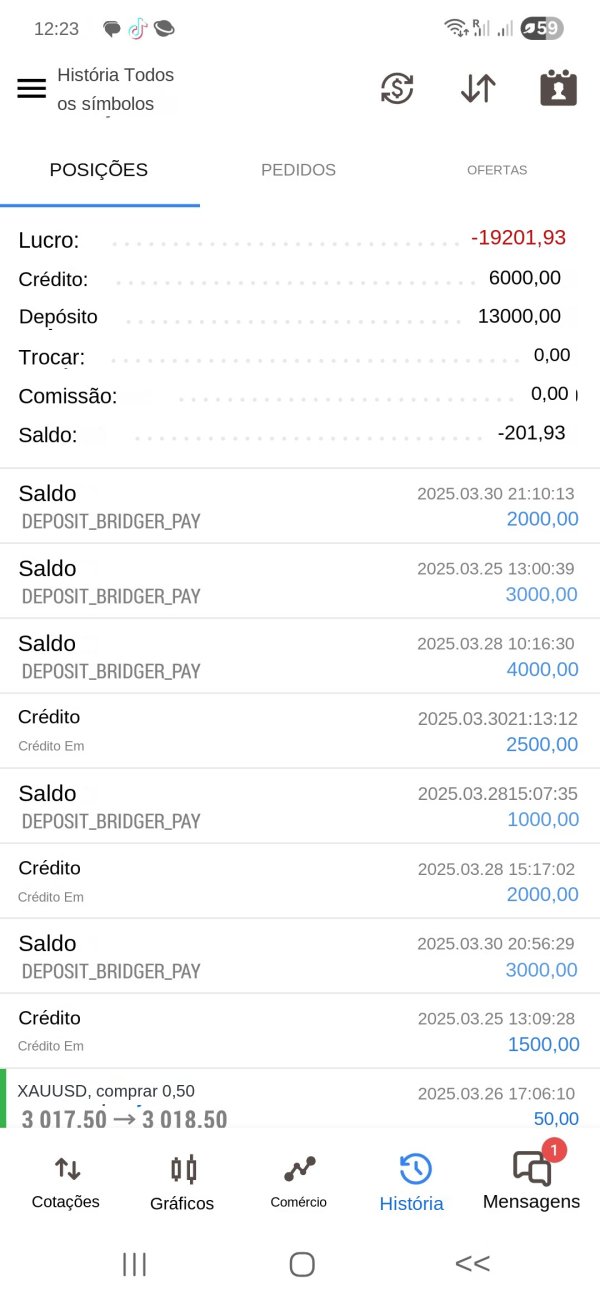Open the calendar date range filter
Screen dimensions: 600x1300
coord(558,88)
